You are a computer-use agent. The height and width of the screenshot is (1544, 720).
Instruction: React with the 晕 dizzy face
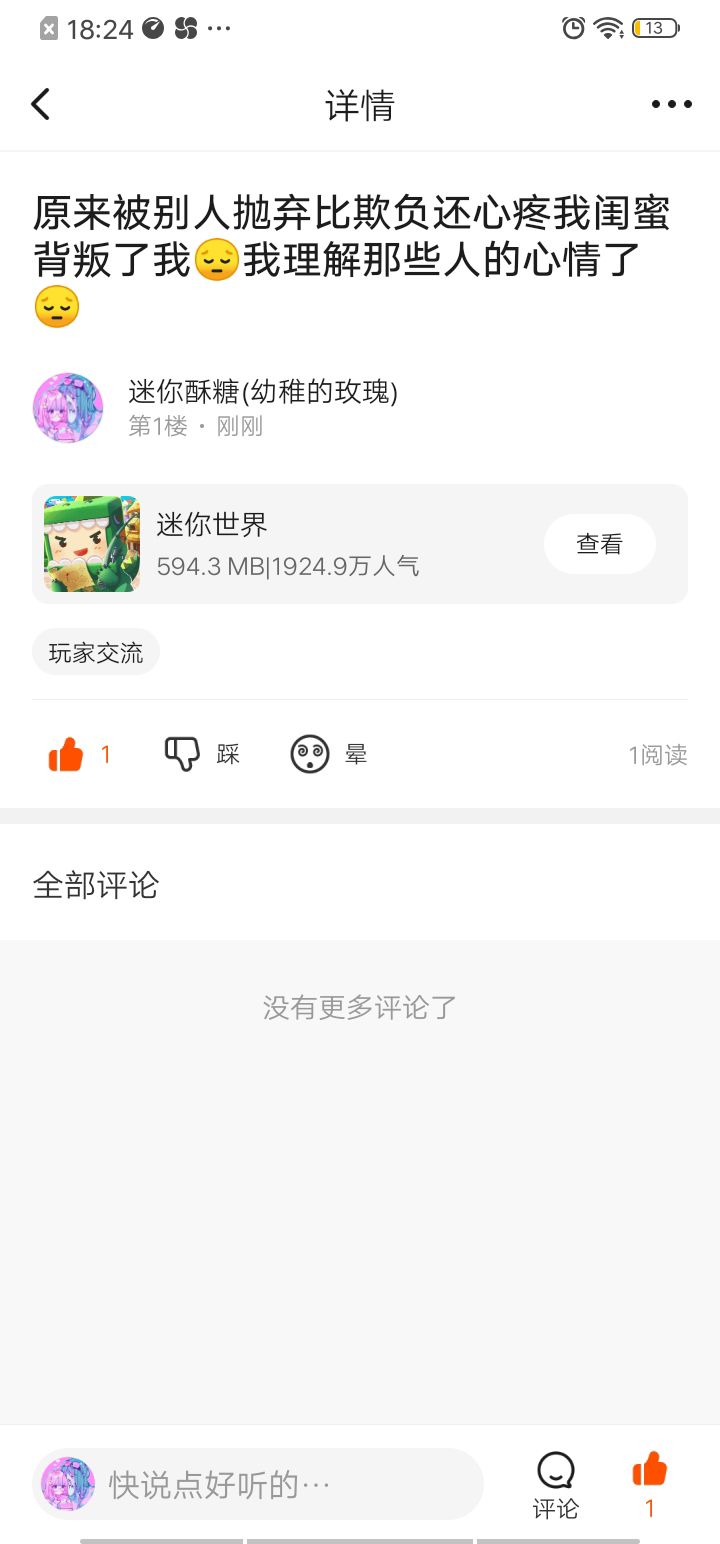click(x=310, y=754)
